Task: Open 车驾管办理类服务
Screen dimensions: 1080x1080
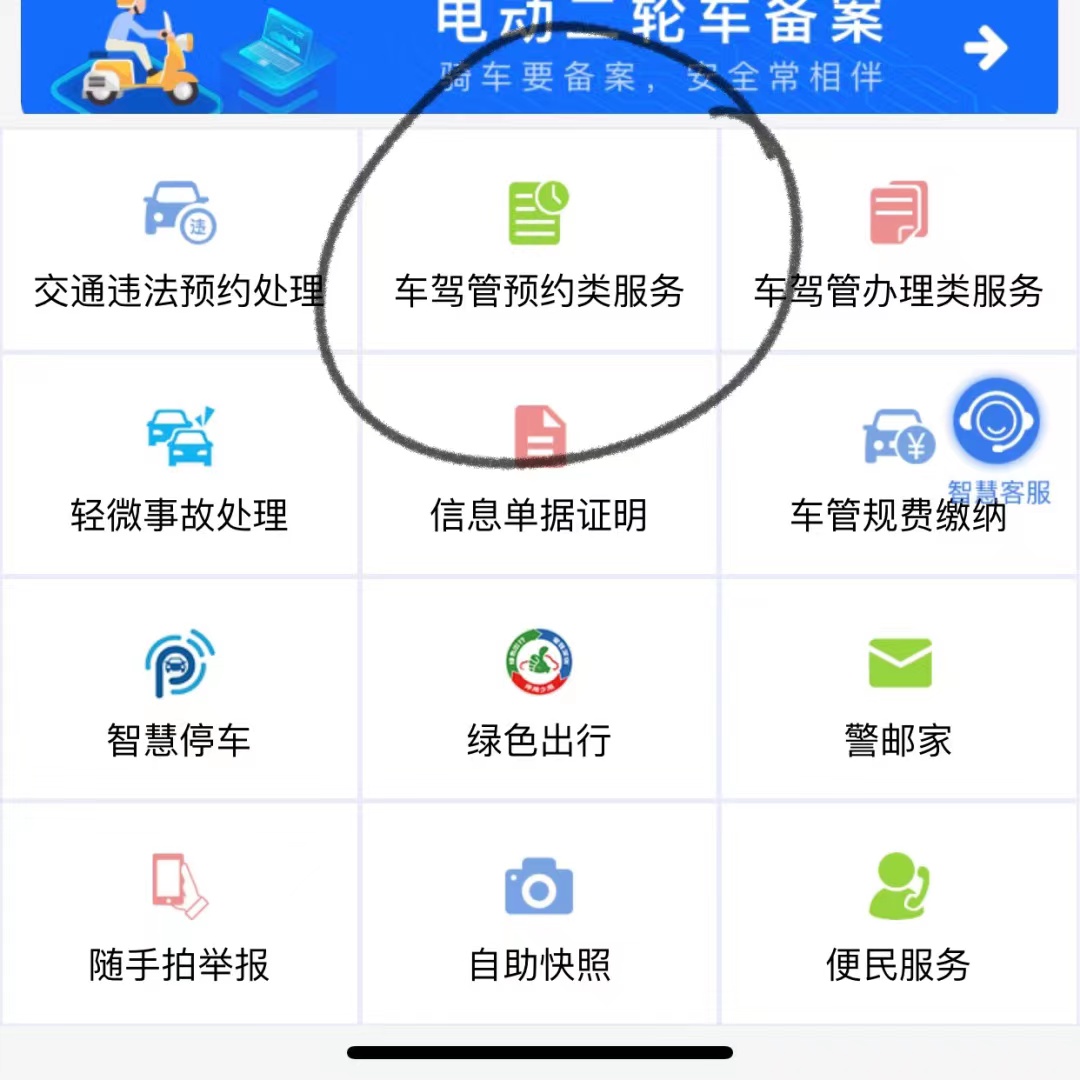Action: (x=898, y=242)
